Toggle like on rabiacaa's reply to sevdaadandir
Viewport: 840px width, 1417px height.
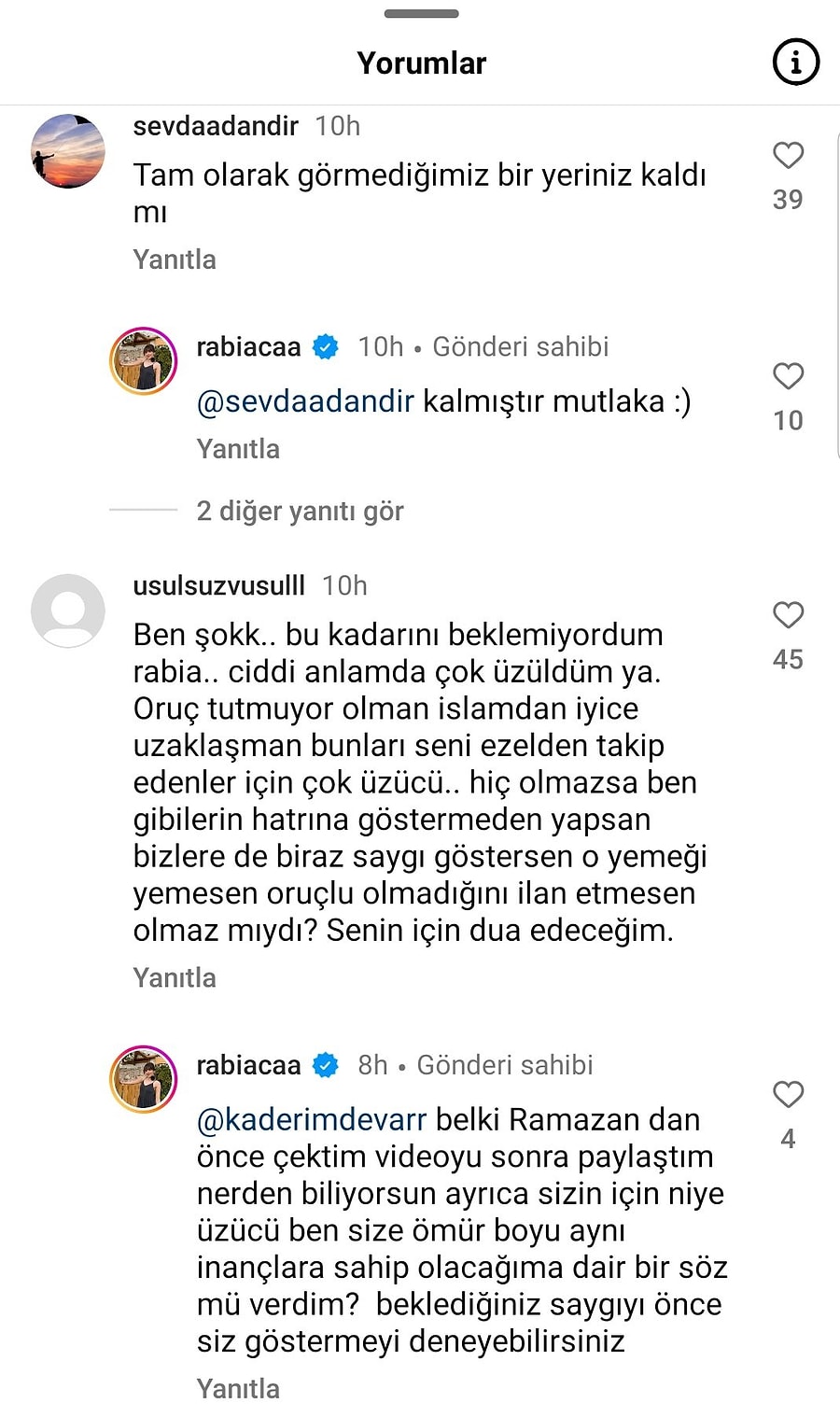[789, 376]
